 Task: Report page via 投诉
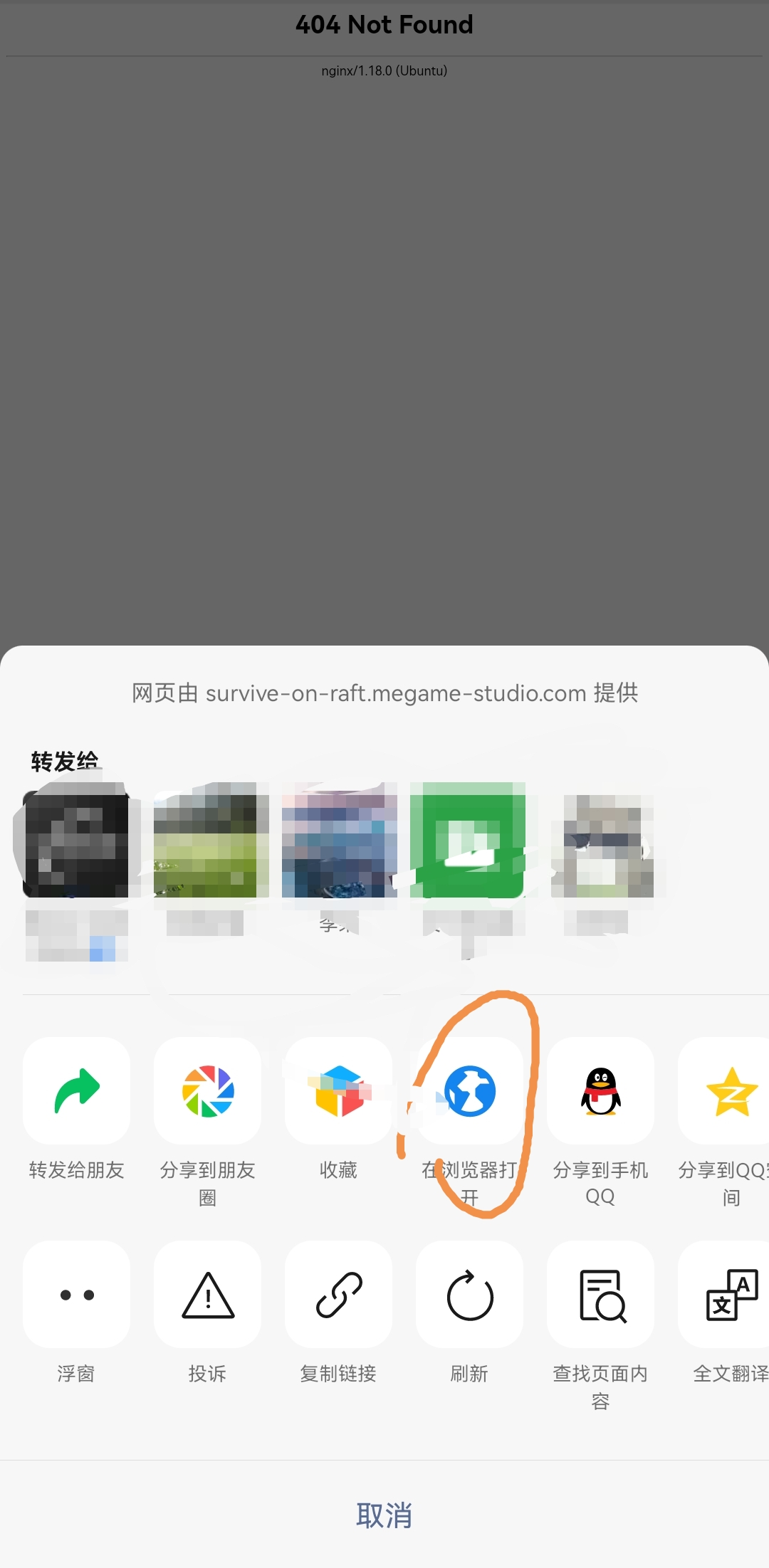tap(207, 1295)
